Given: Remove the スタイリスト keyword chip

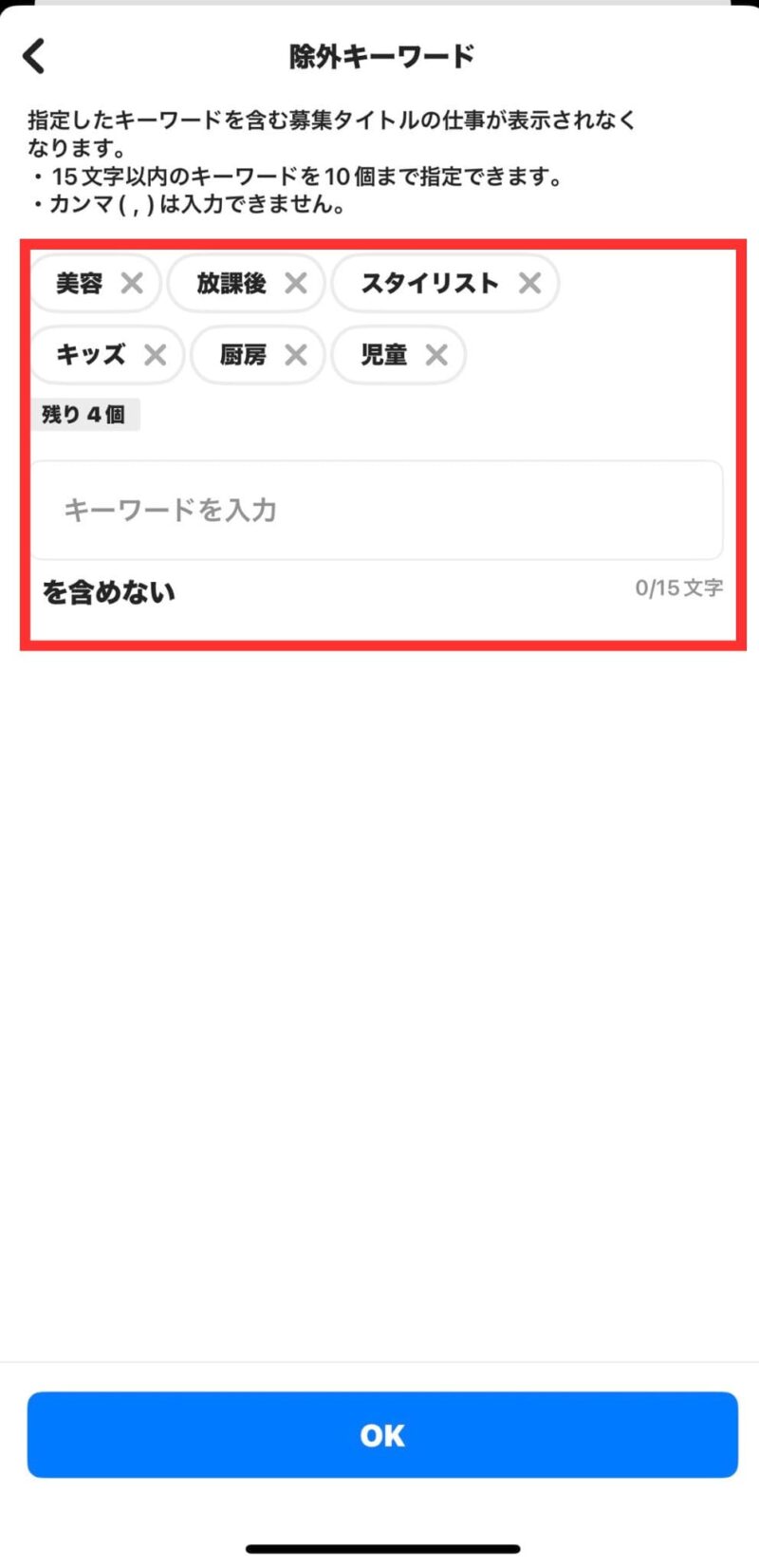Looking at the screenshot, I should [529, 283].
